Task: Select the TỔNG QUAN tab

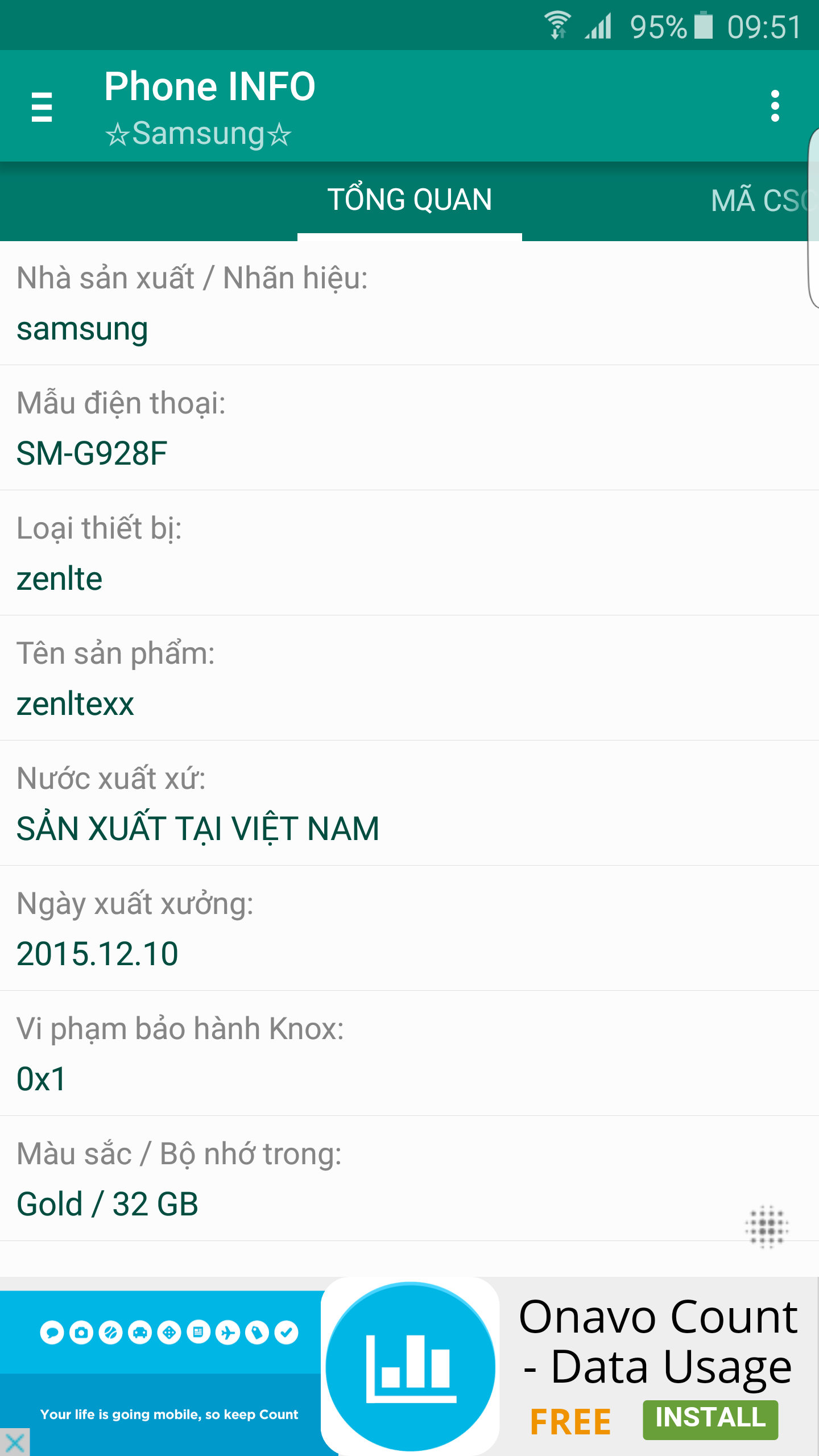Action: click(x=409, y=200)
